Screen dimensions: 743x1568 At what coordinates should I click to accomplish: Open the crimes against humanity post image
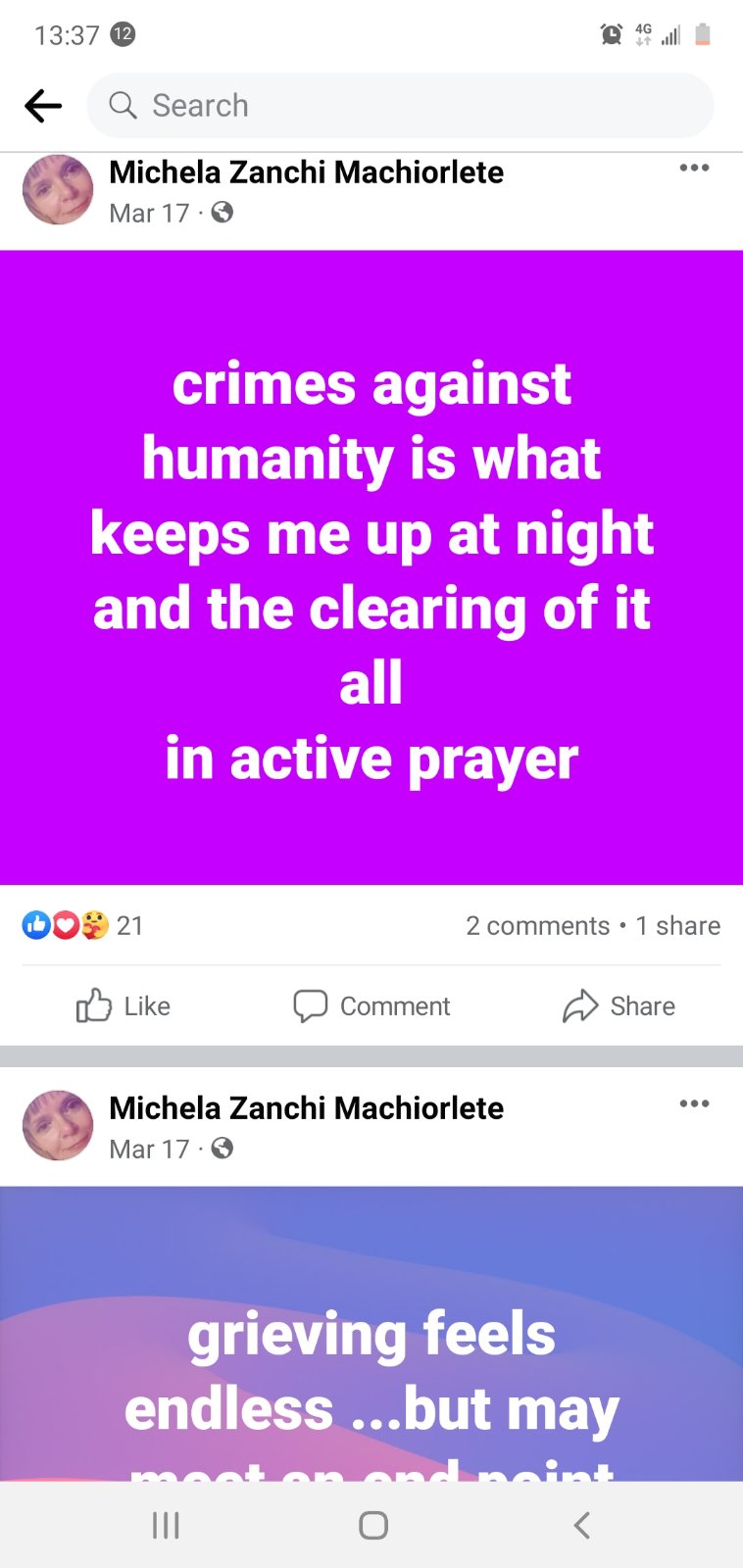click(371, 568)
